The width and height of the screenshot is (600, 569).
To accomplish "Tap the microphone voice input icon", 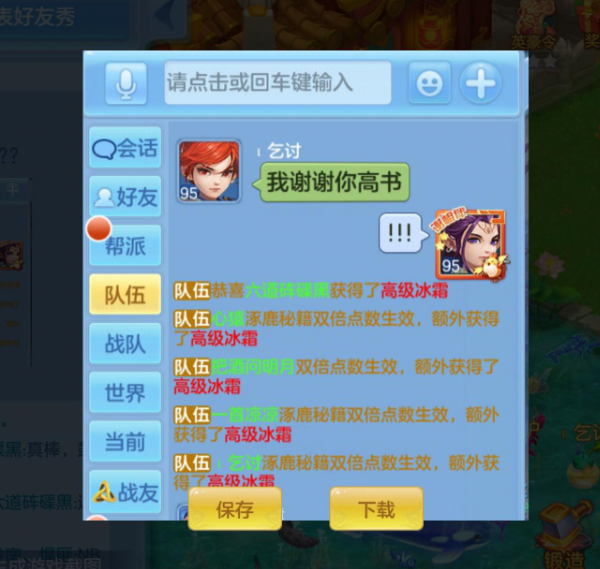I will tap(125, 84).
